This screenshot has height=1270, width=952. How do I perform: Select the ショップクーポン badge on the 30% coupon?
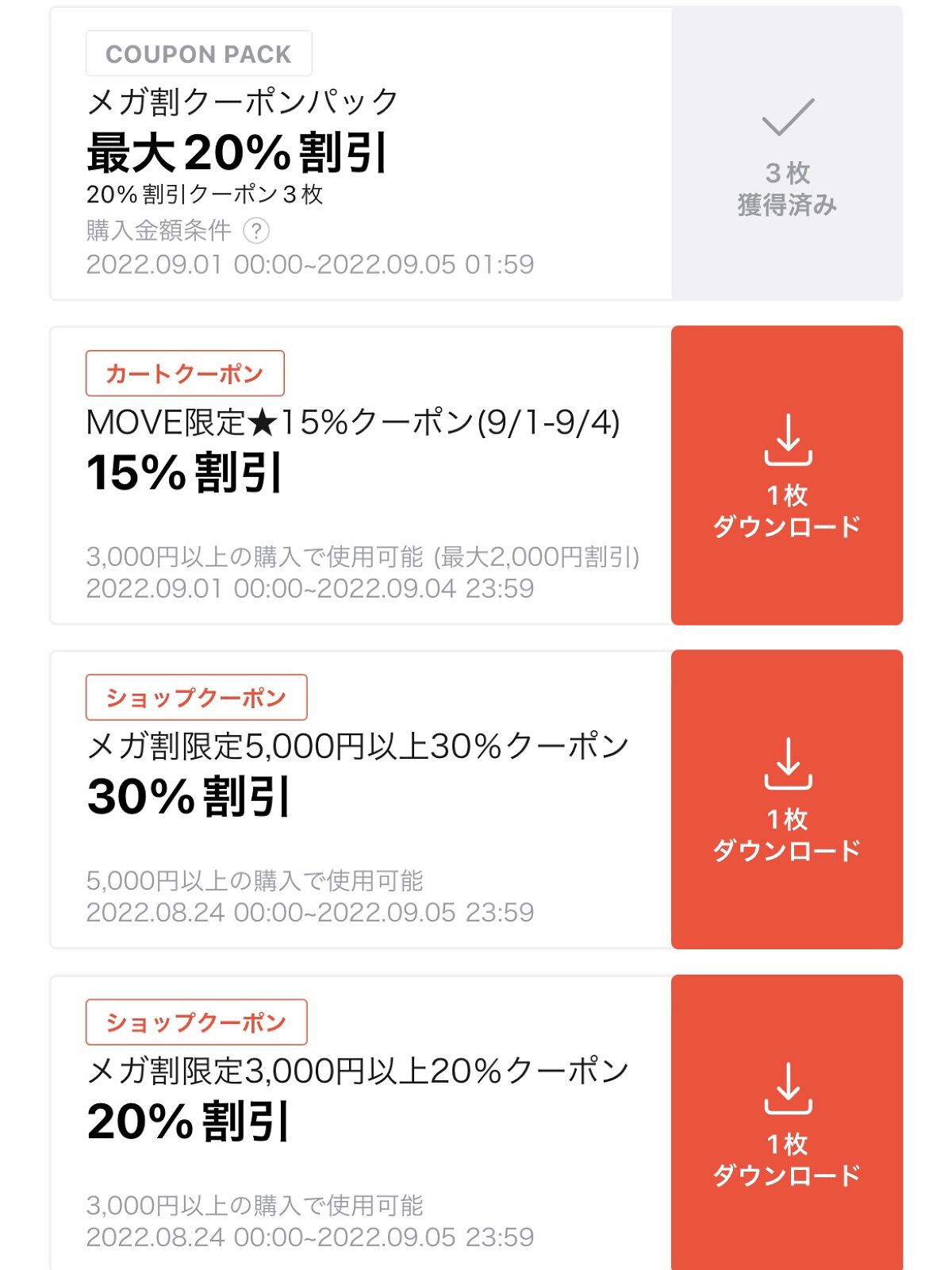(x=194, y=697)
